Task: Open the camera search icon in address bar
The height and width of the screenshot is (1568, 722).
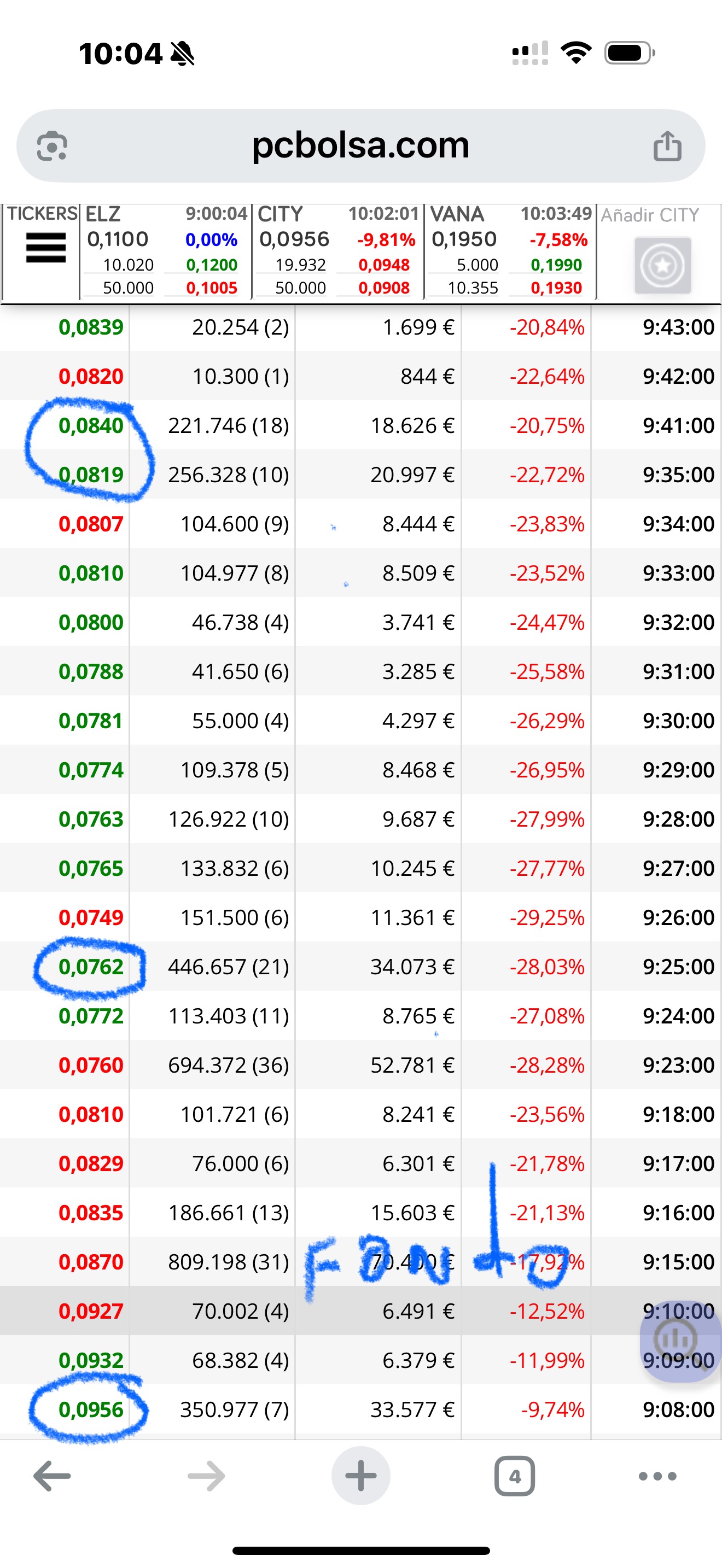Action: [52, 146]
